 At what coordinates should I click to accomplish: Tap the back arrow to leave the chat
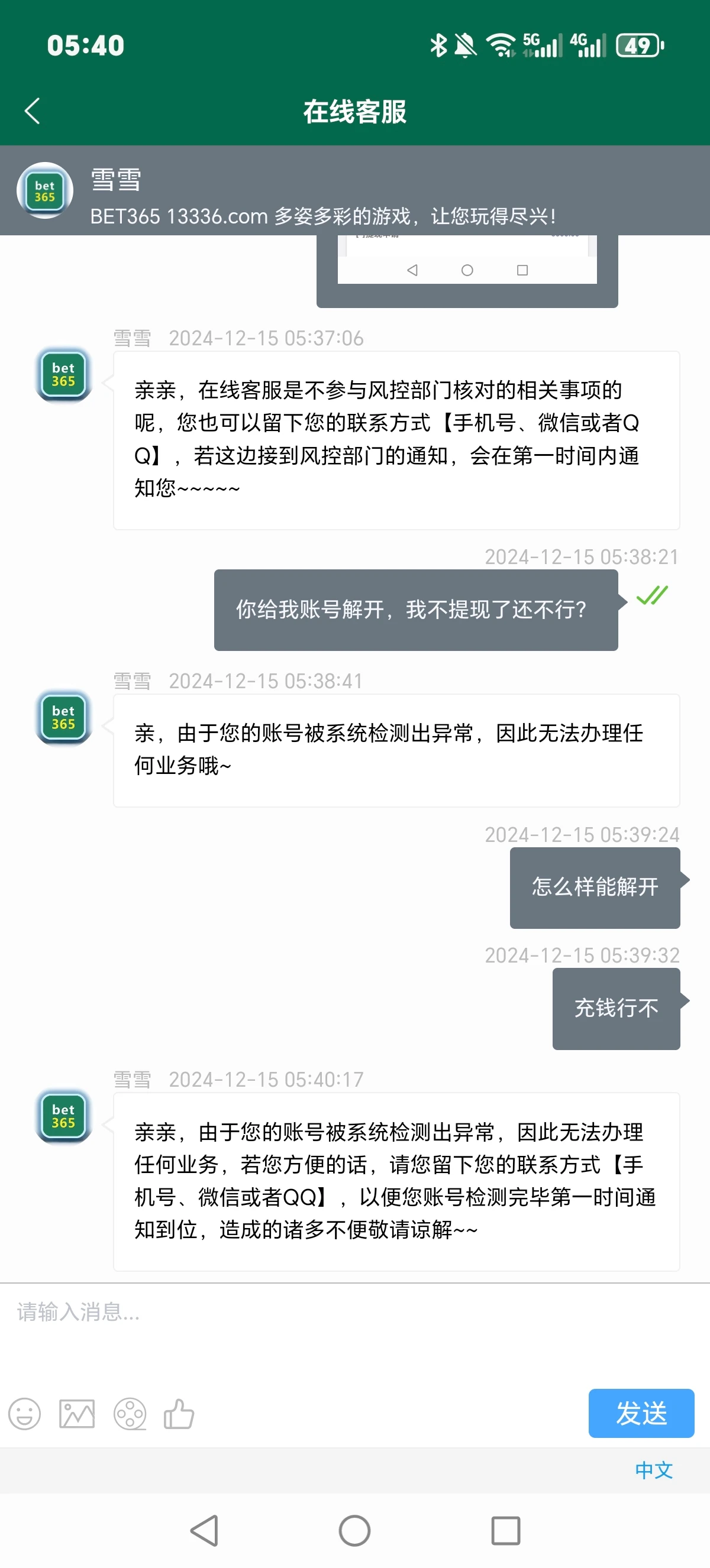[x=32, y=111]
